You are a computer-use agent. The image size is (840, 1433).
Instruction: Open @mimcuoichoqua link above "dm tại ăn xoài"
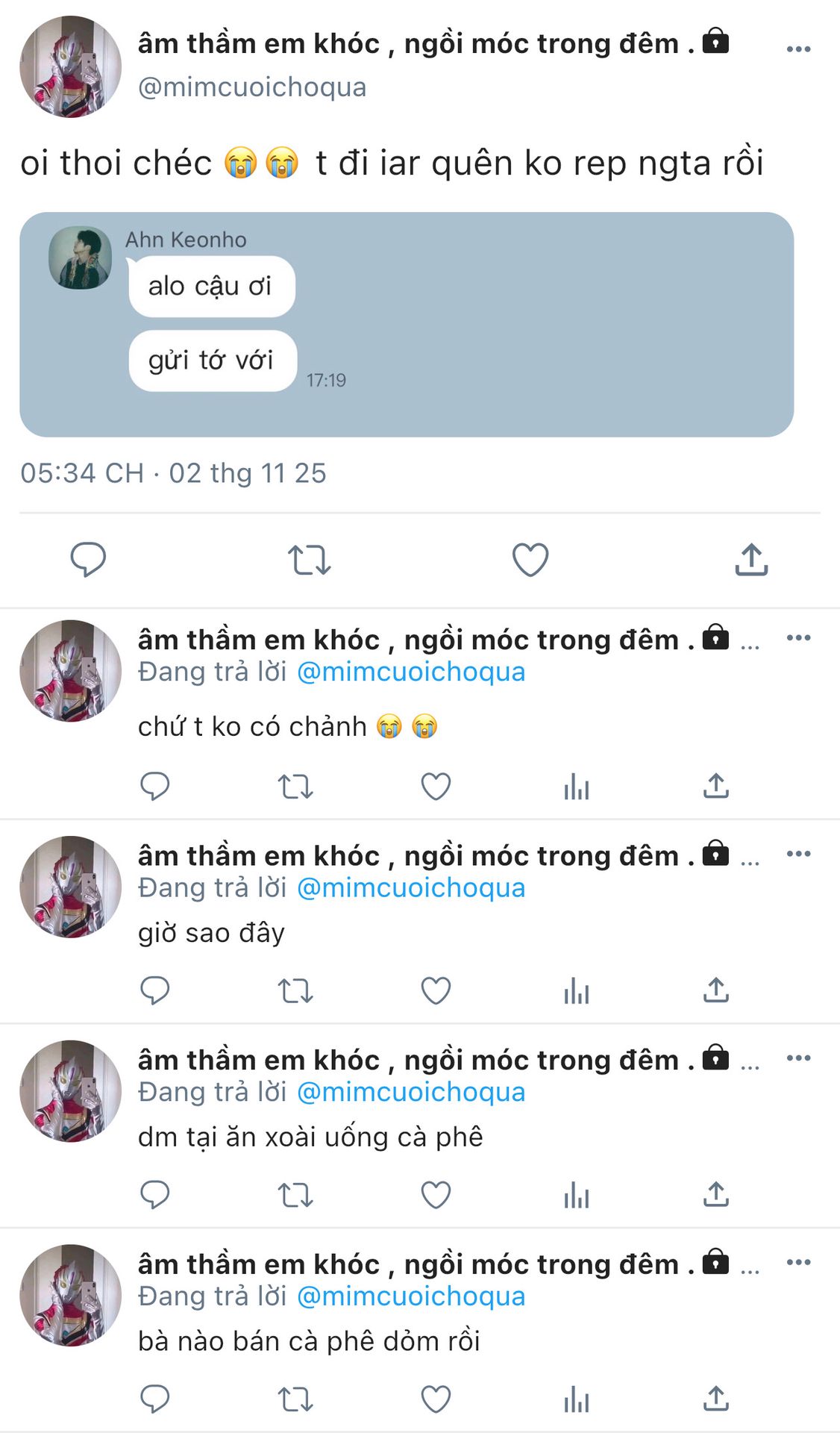pos(411,1092)
